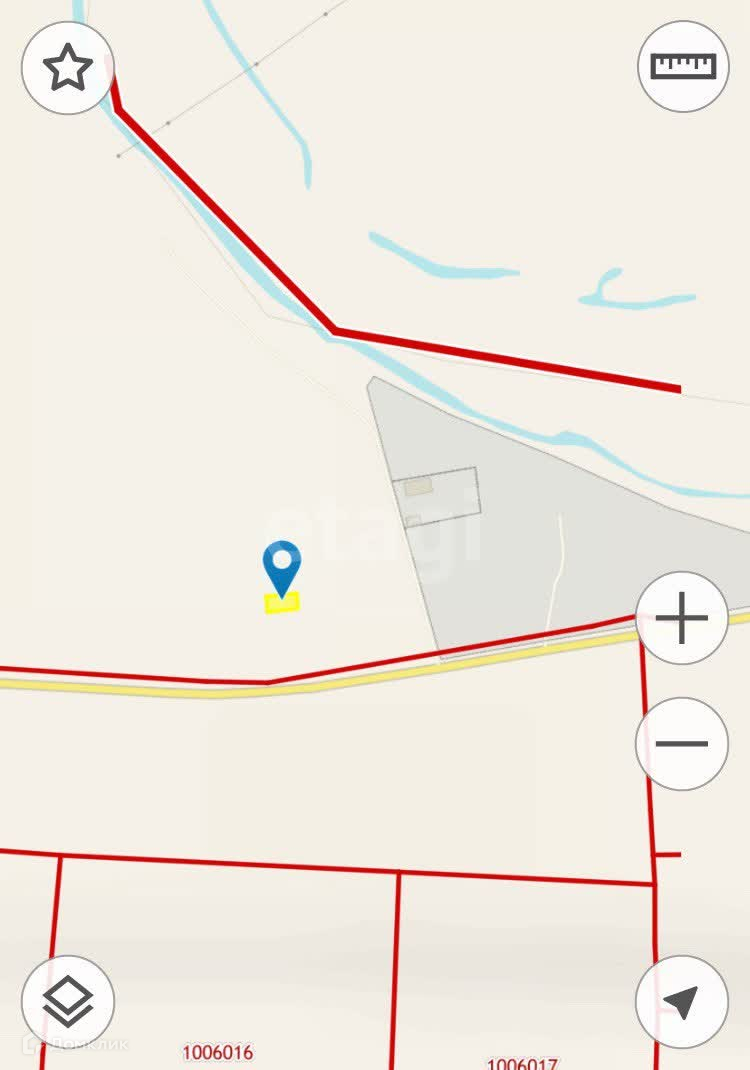Open the map layers selector
750x1070 pixels.
pos(68,1001)
